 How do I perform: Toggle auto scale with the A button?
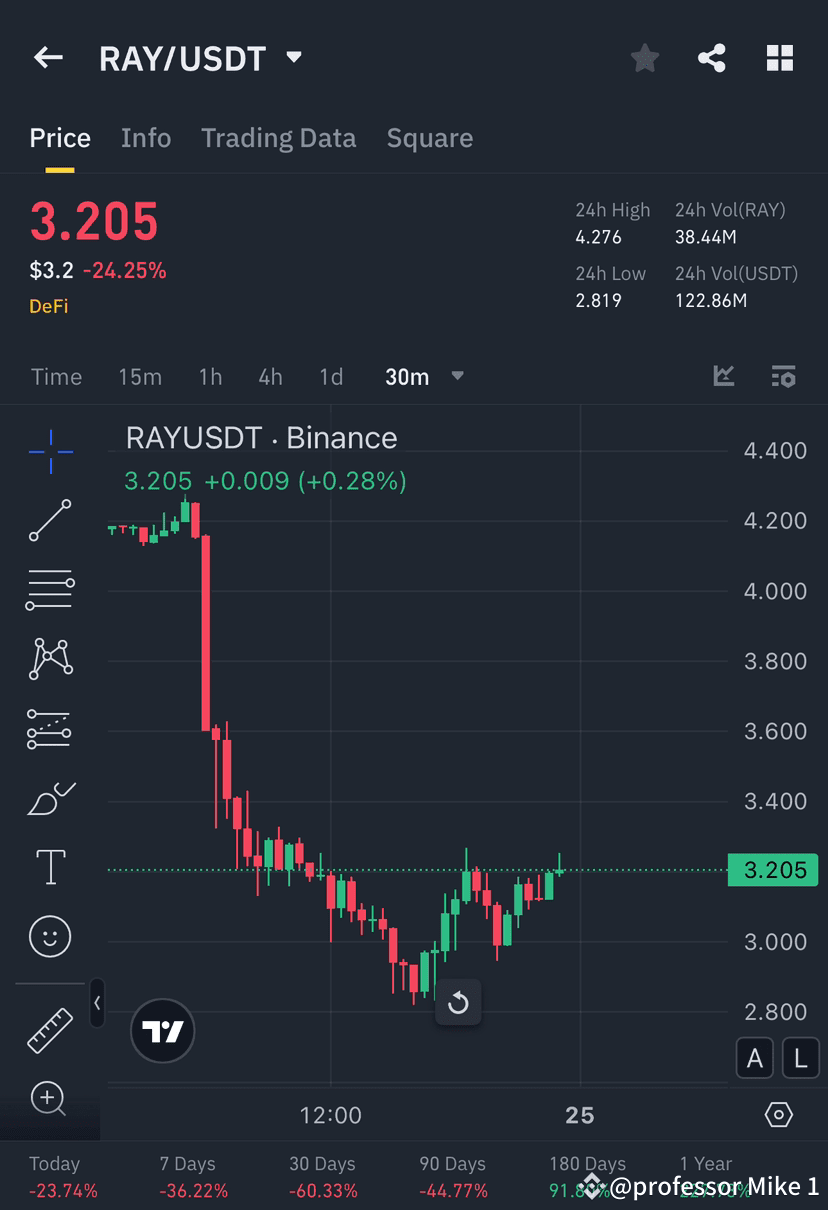pyautogui.click(x=755, y=1057)
